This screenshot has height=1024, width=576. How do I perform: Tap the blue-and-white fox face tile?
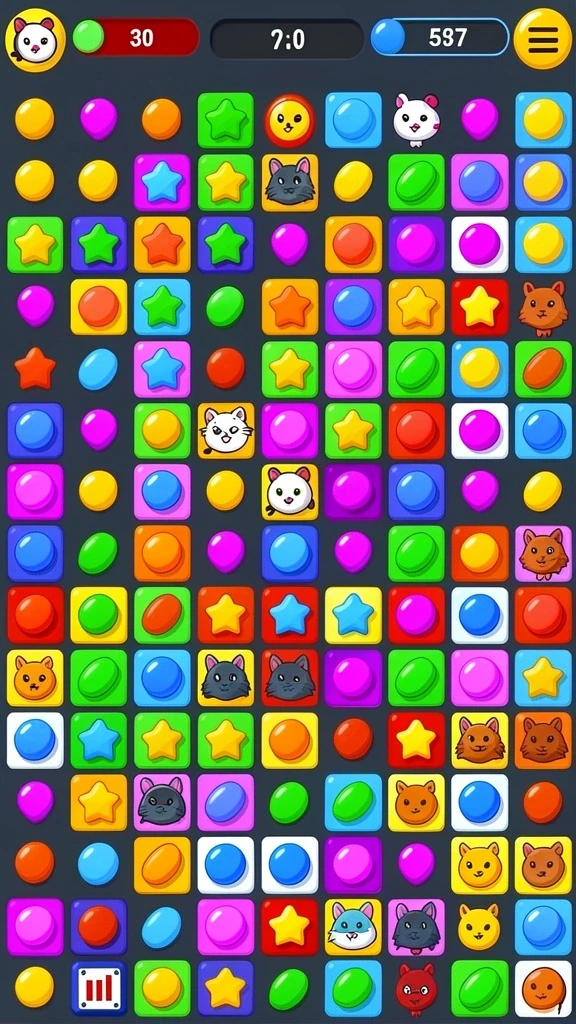click(x=353, y=926)
